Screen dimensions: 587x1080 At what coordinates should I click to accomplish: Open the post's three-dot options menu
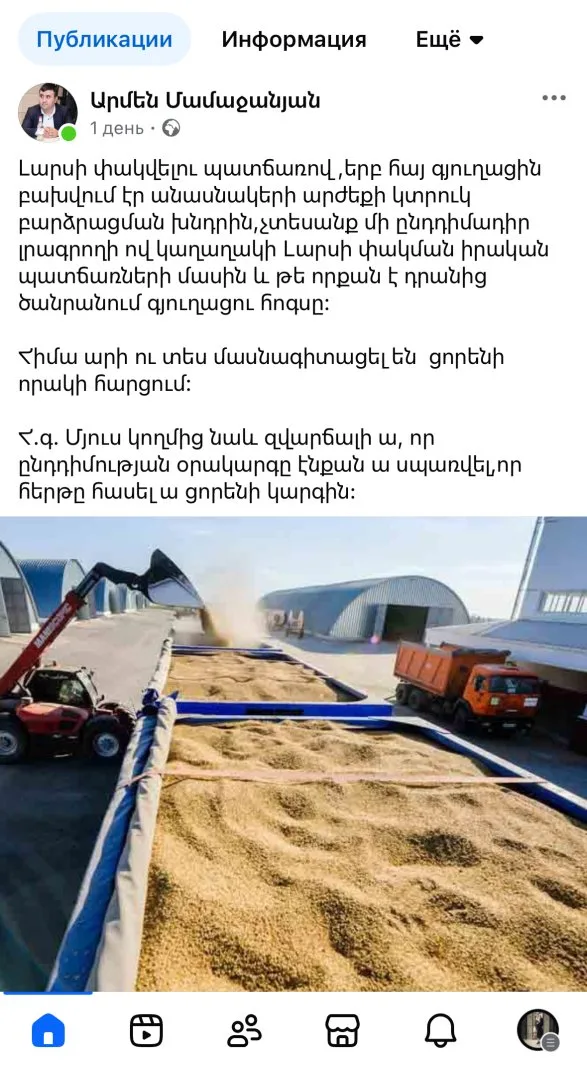point(553,98)
